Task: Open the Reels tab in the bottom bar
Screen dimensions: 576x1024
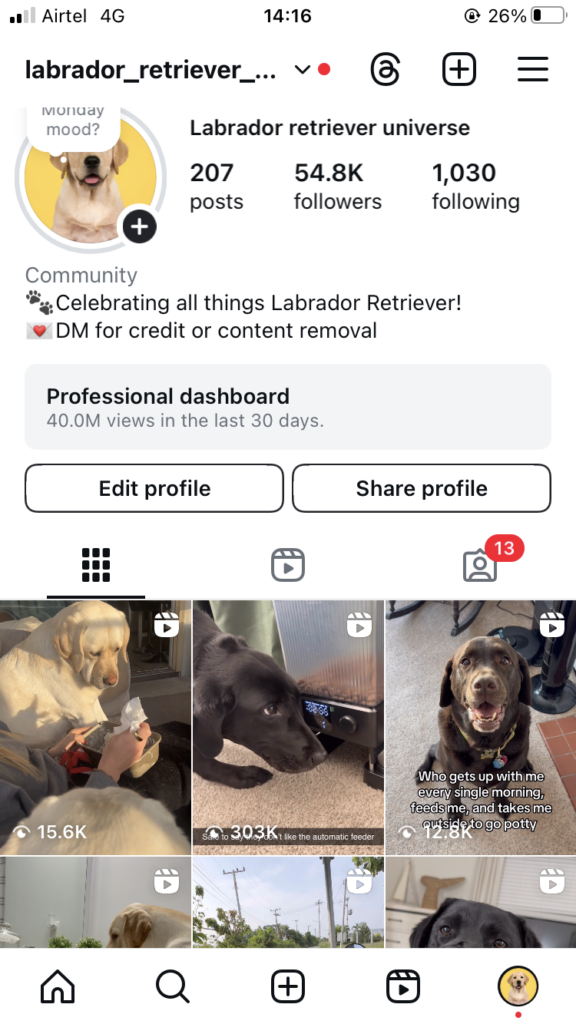Action: tap(403, 985)
